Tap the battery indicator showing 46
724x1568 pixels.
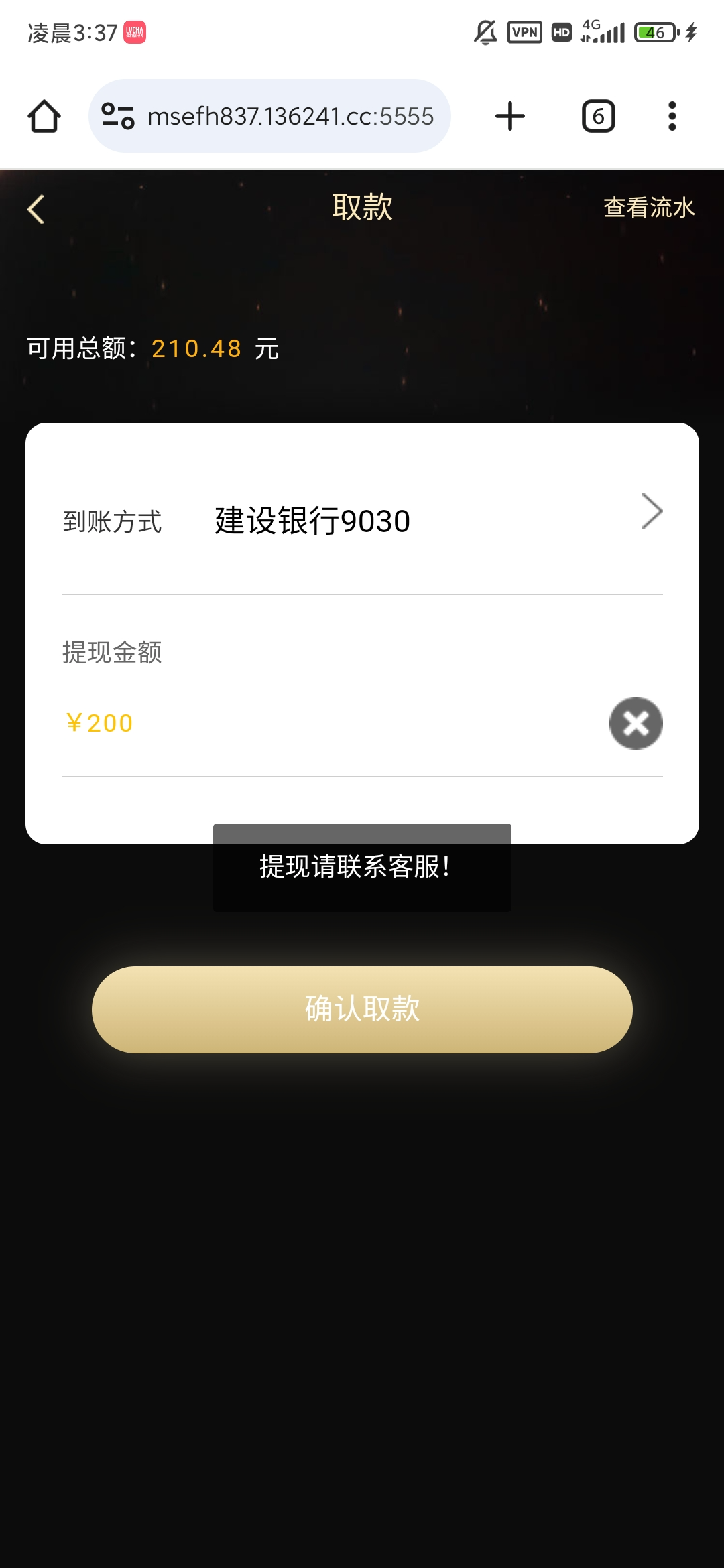(x=654, y=32)
